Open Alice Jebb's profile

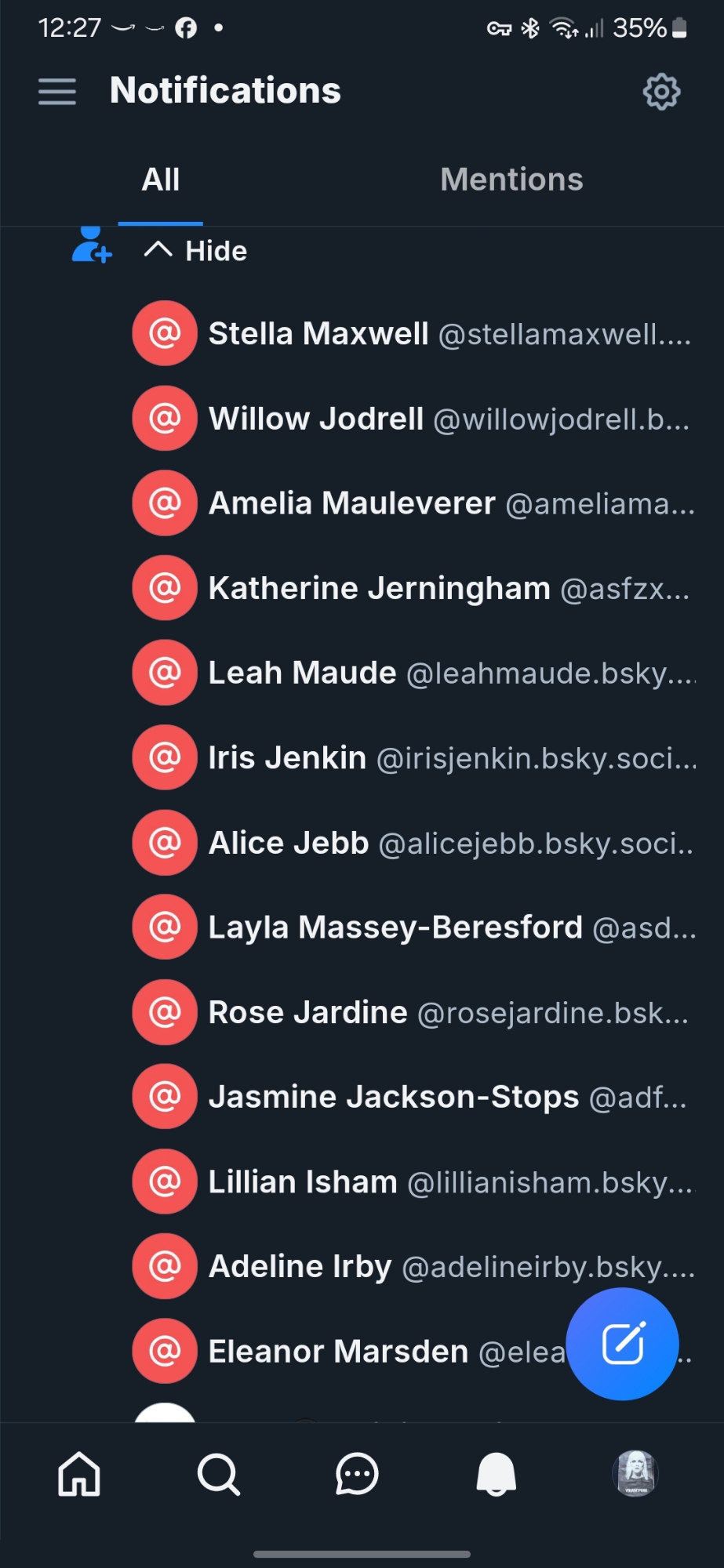289,843
